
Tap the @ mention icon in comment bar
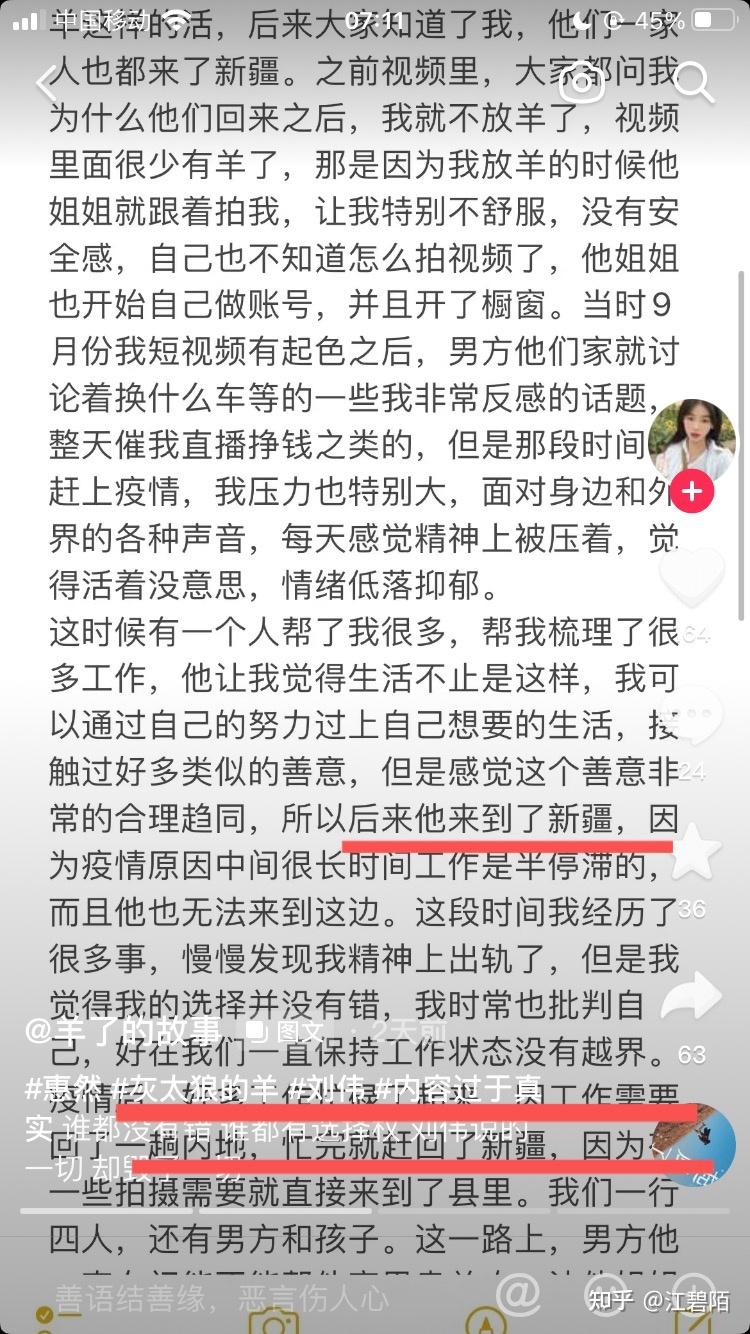coord(520,1297)
